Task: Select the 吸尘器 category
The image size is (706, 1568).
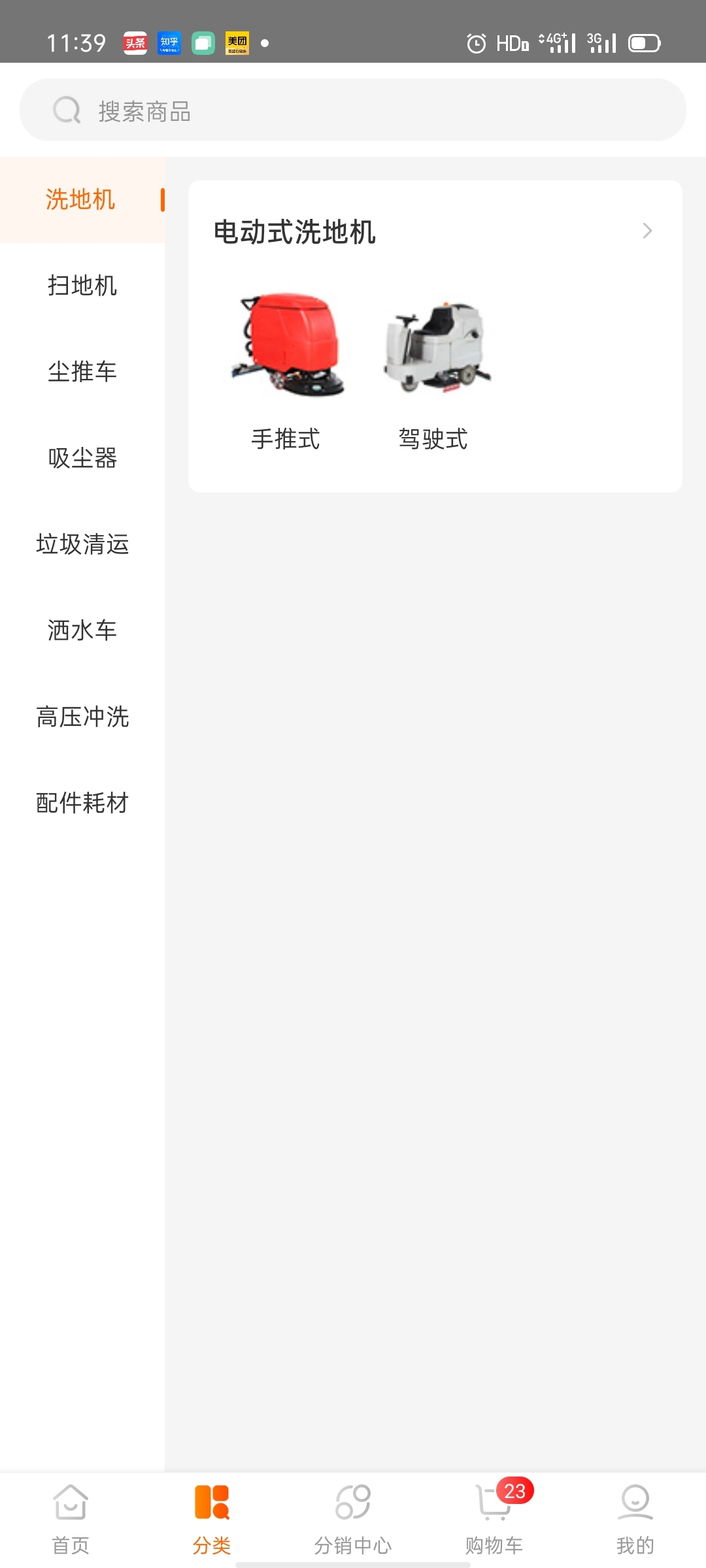Action: [82, 459]
